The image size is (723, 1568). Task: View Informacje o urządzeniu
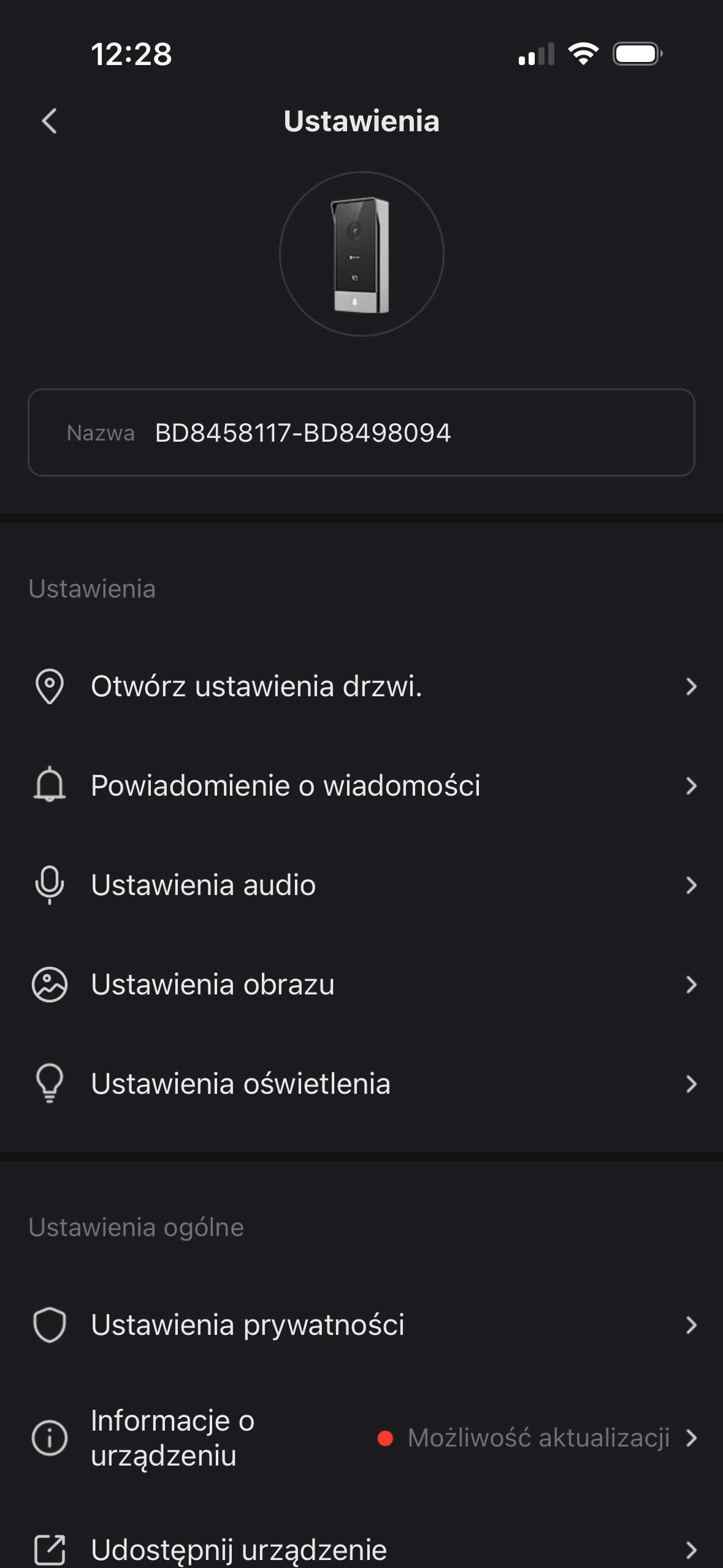pos(361,1437)
